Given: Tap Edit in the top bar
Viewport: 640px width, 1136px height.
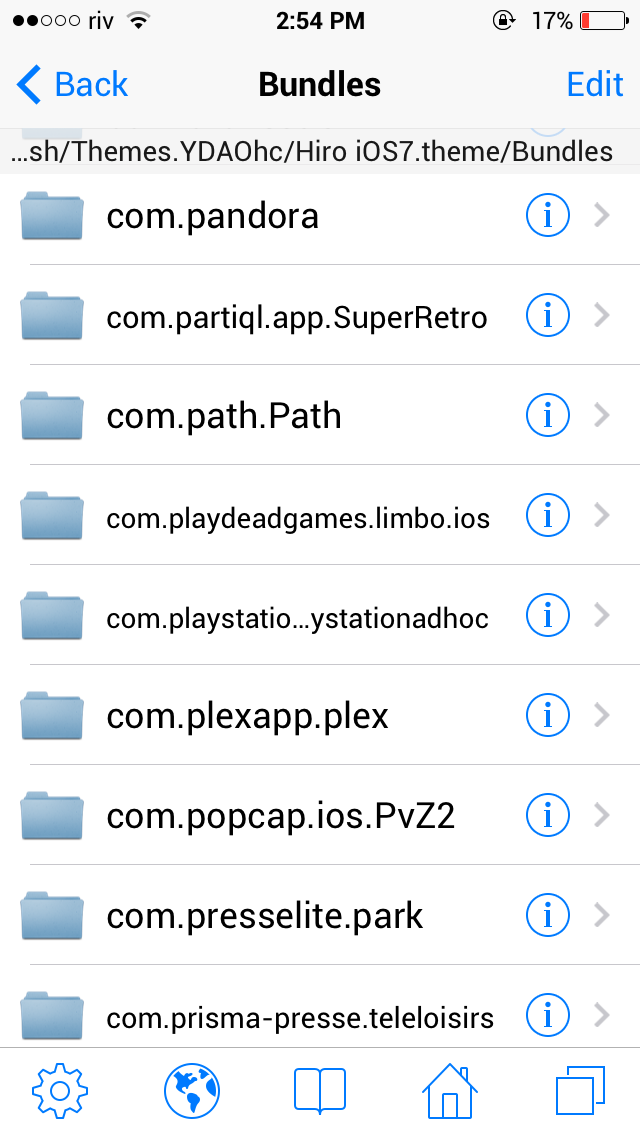Looking at the screenshot, I should [595, 85].
